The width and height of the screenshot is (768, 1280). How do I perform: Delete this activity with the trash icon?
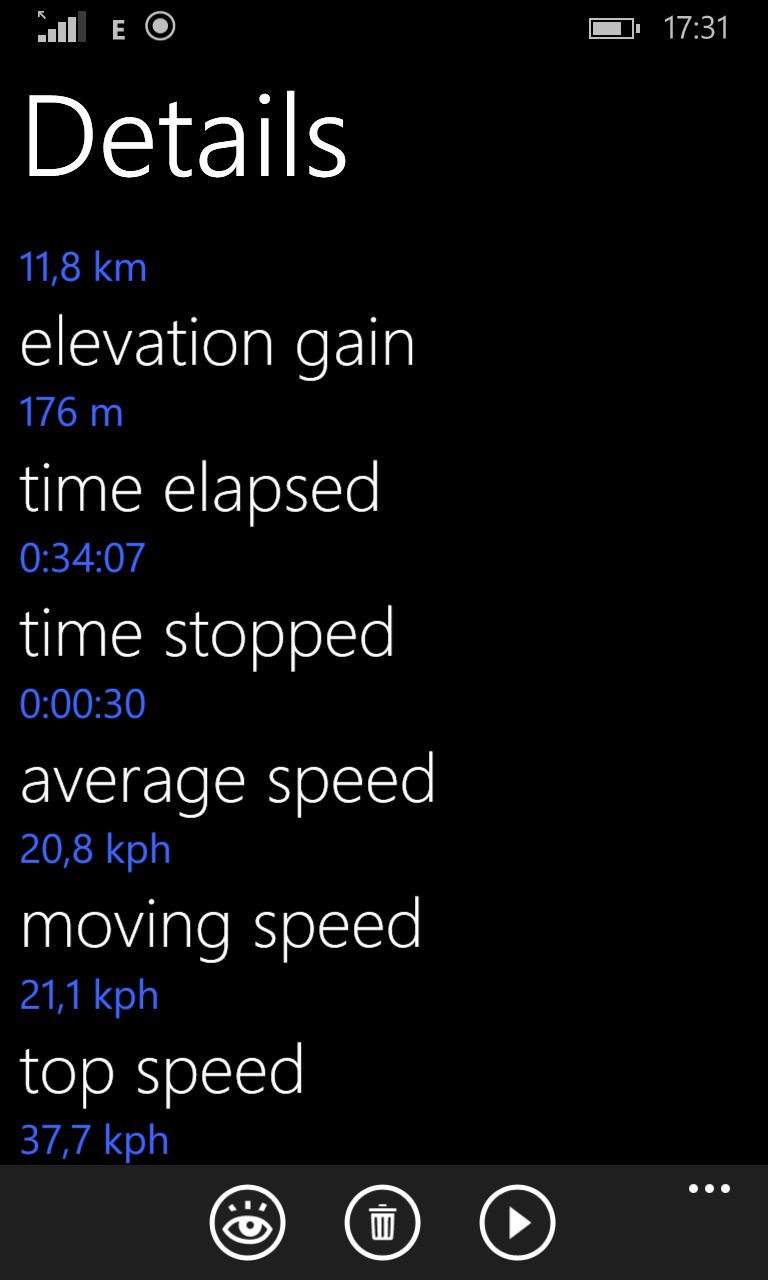click(x=383, y=1222)
